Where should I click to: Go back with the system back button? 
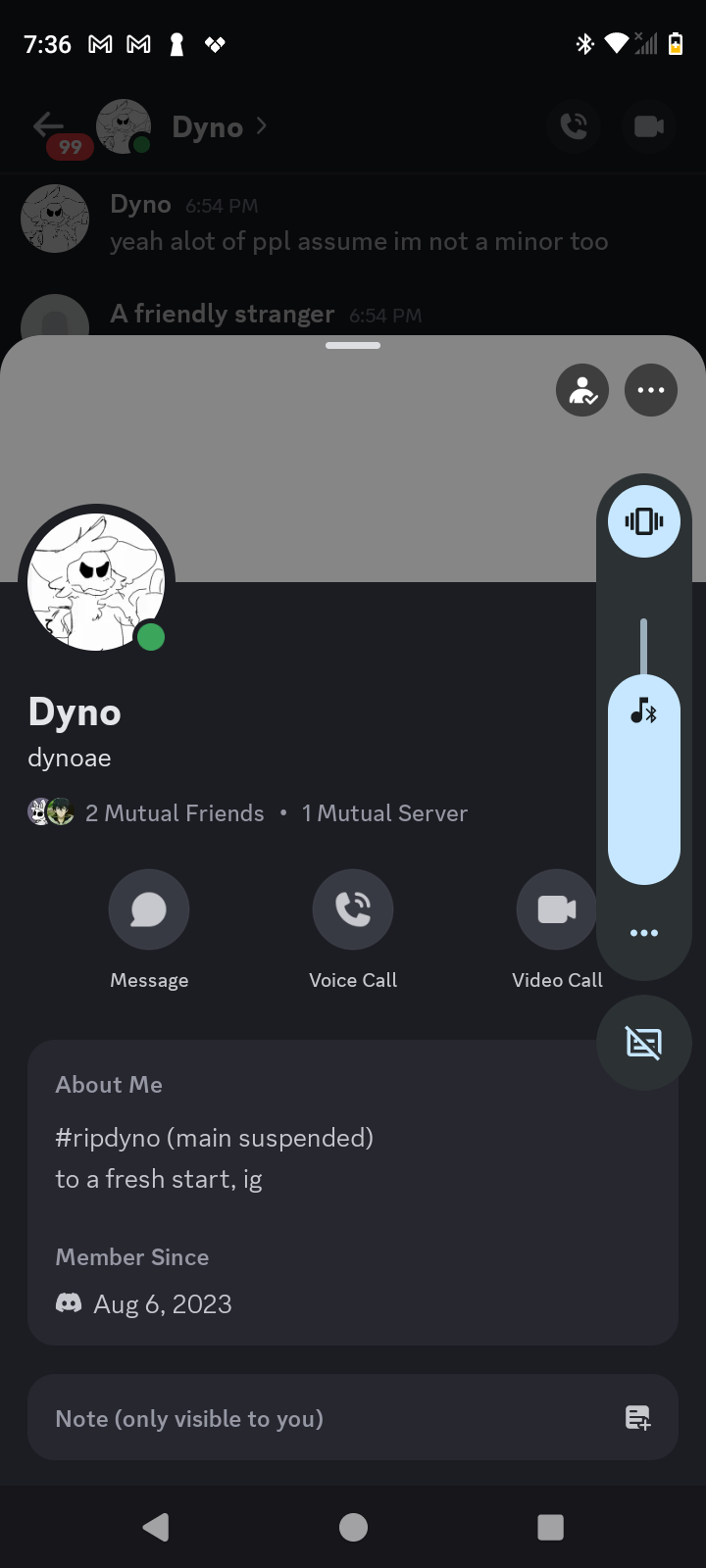156,1527
